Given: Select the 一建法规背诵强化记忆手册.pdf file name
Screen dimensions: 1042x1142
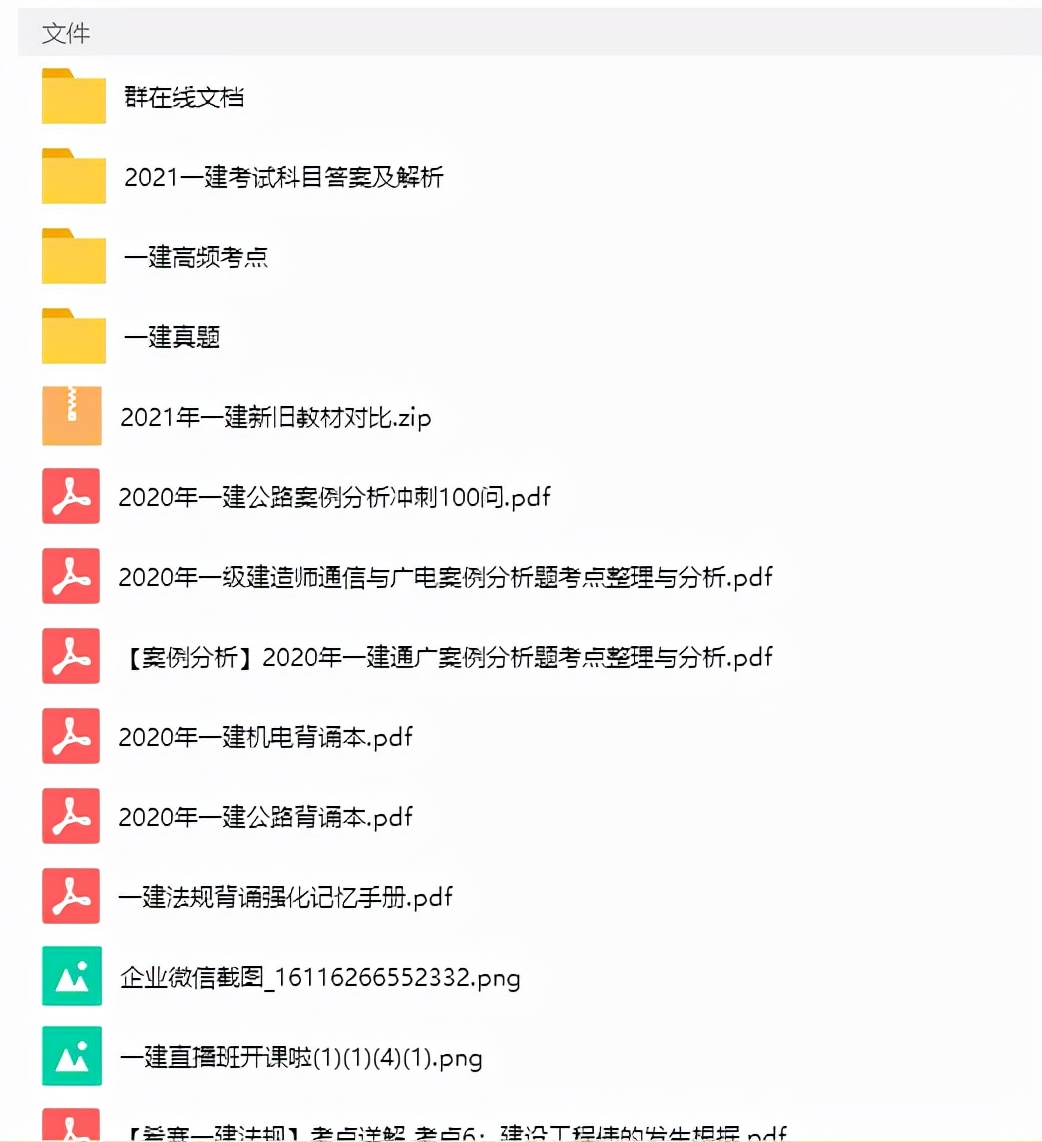Looking at the screenshot, I should [286, 897].
